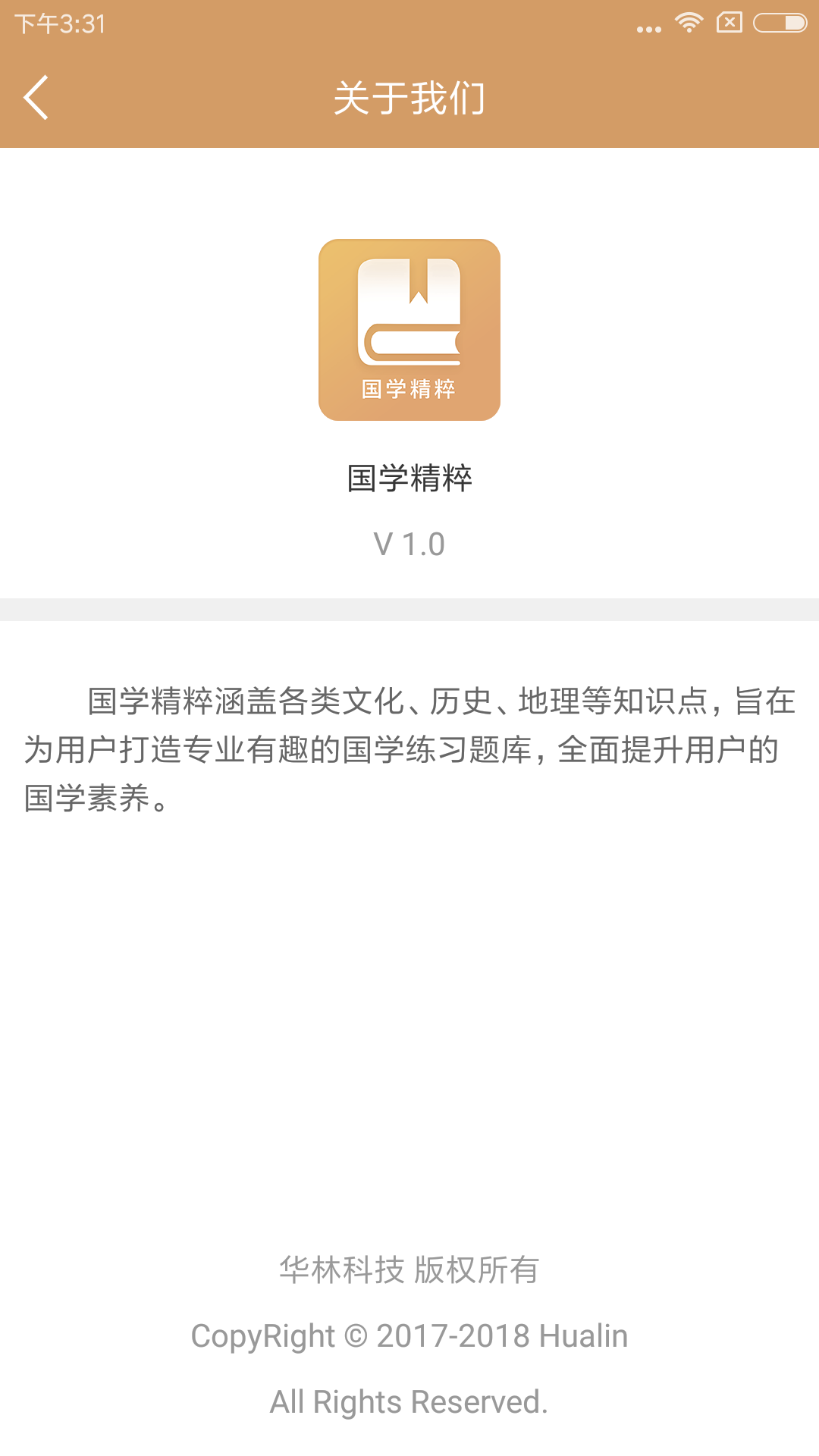The width and height of the screenshot is (819, 1456).
Task: Click the 华林科技 版权所有 copyright text
Action: (409, 1272)
